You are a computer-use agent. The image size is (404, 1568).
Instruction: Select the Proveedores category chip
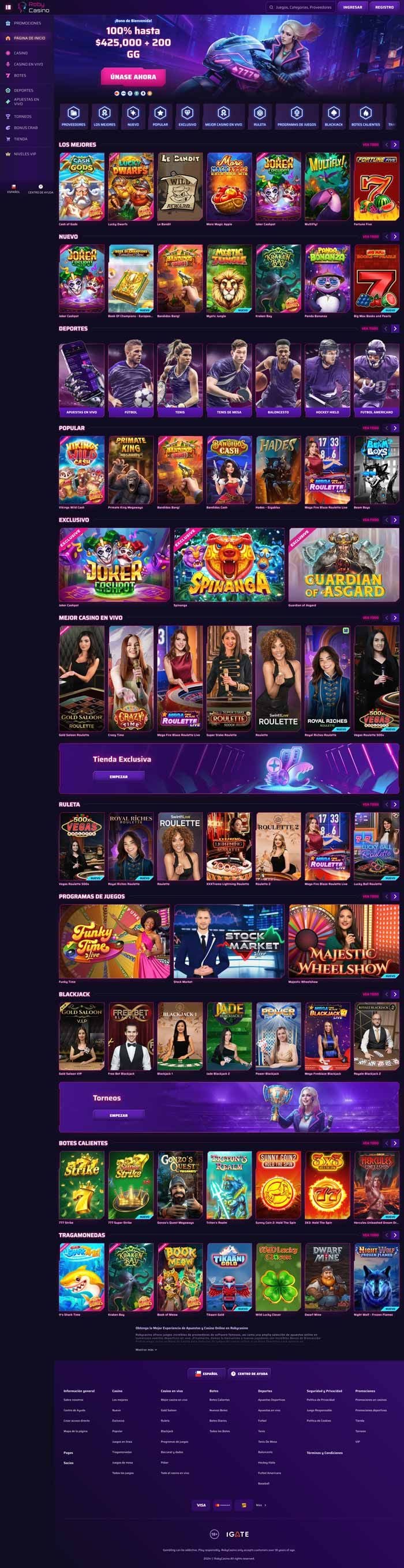click(x=74, y=116)
